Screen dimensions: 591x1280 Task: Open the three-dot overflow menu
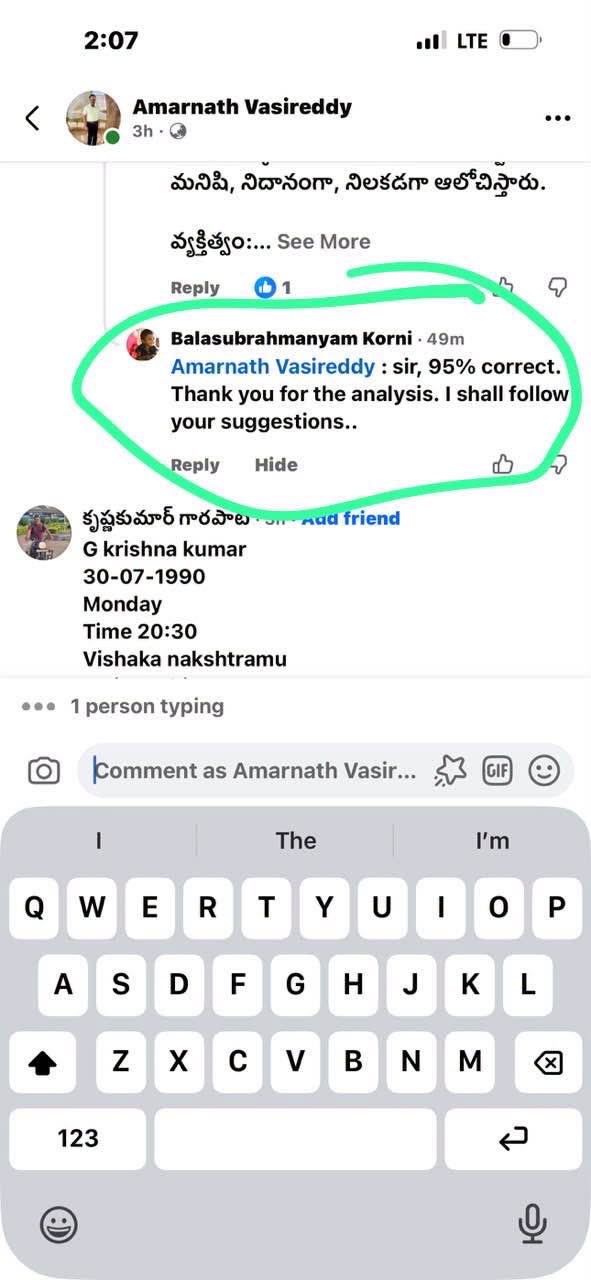pos(557,118)
